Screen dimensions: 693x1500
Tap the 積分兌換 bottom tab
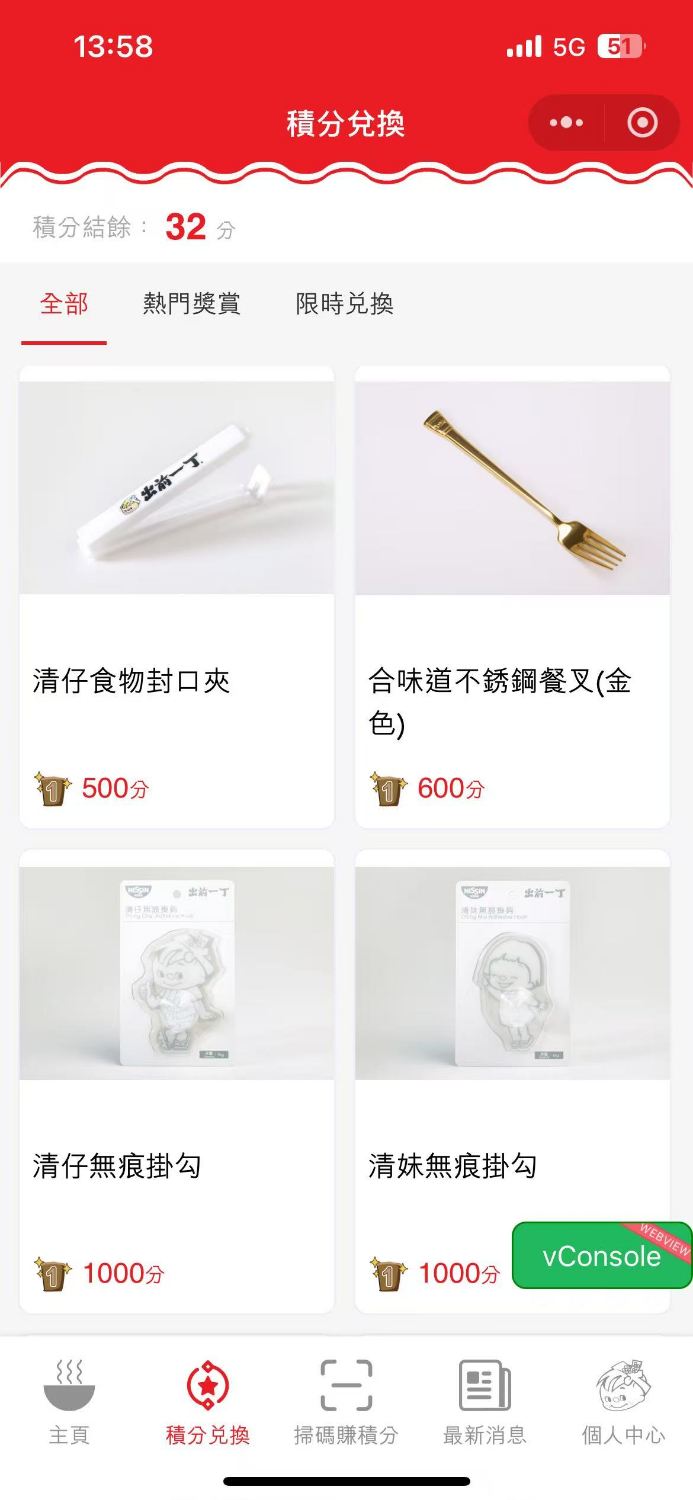208,1402
